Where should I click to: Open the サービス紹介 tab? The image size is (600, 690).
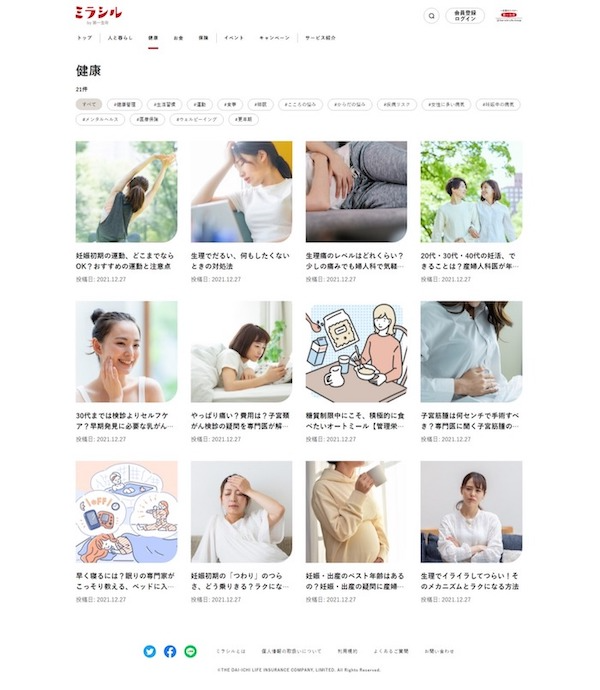pos(320,37)
